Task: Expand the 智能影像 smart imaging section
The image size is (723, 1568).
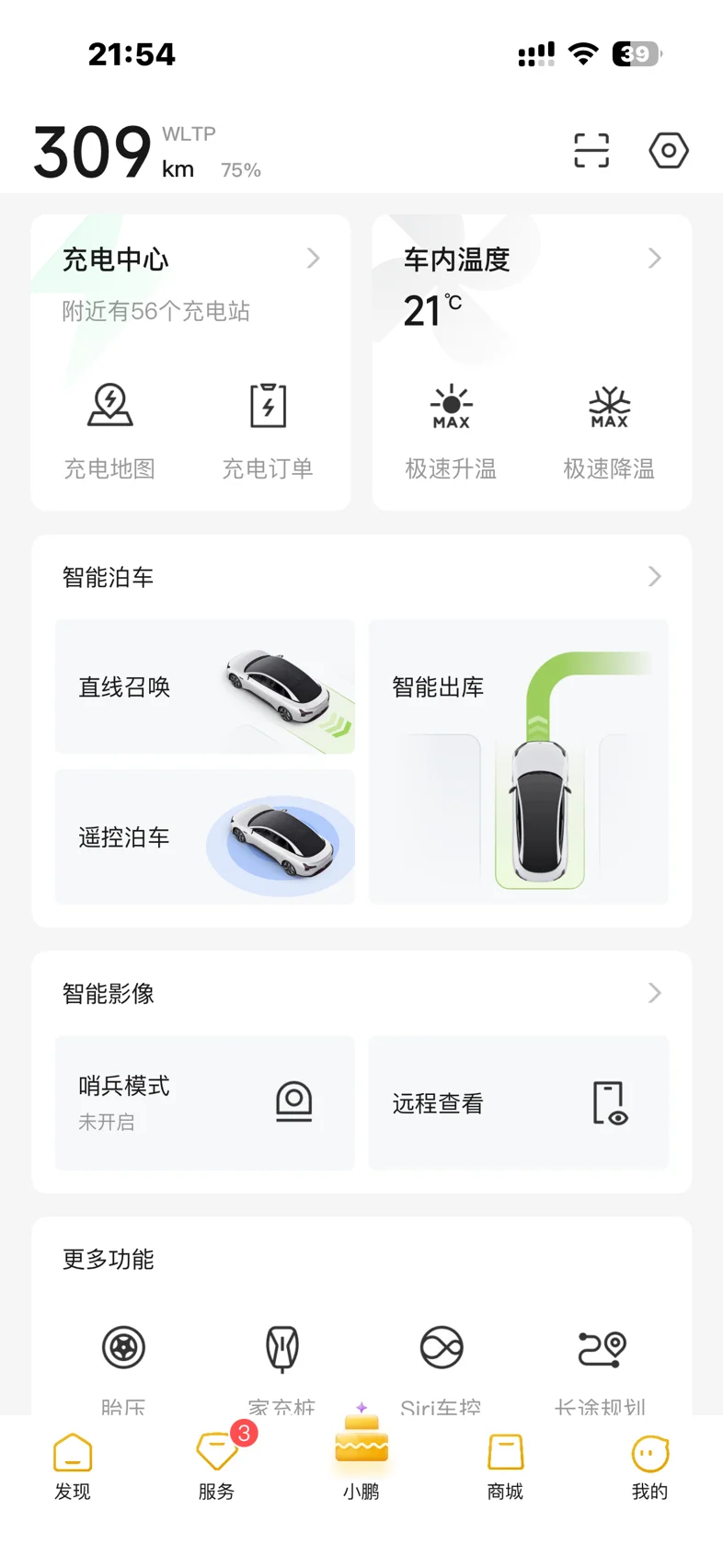Action: click(x=653, y=993)
